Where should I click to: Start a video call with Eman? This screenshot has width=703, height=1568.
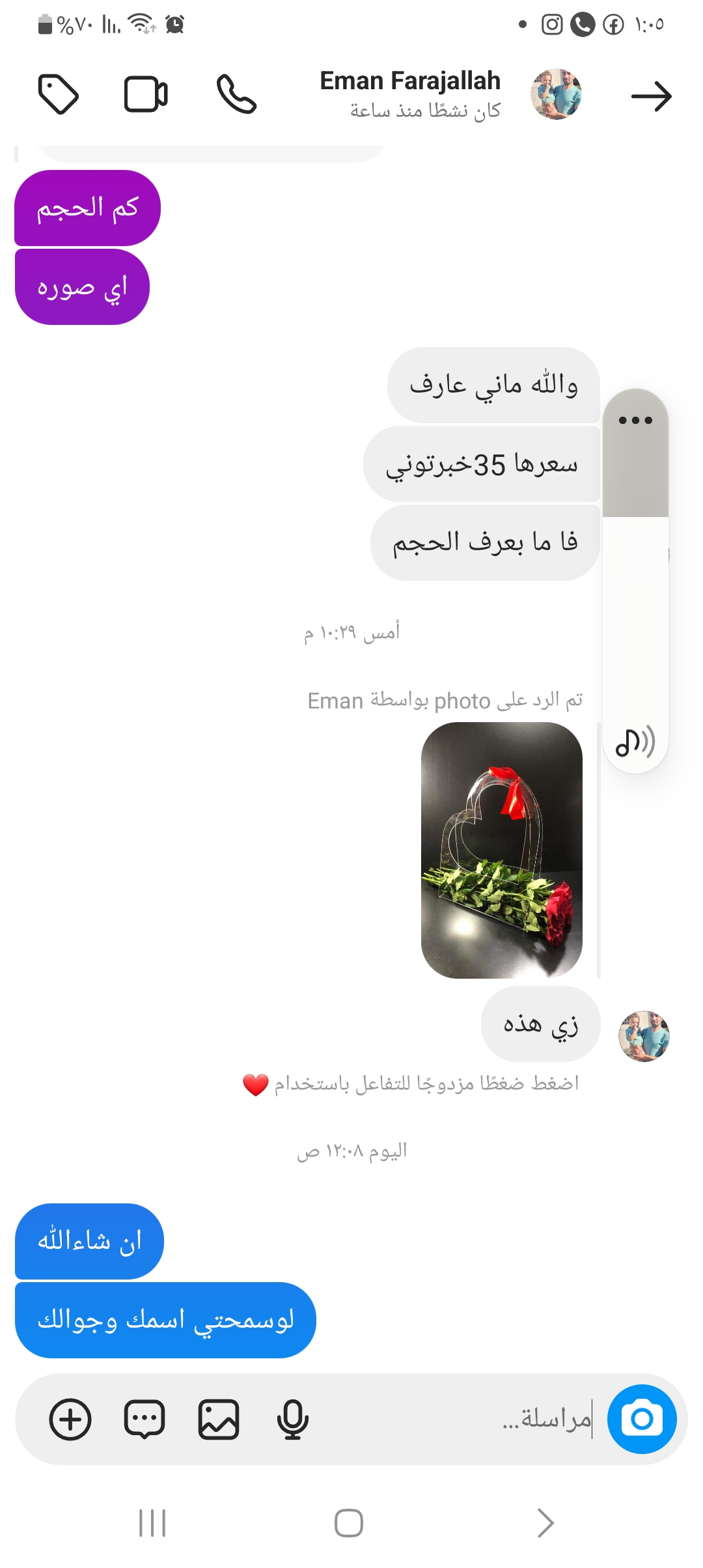coord(146,95)
